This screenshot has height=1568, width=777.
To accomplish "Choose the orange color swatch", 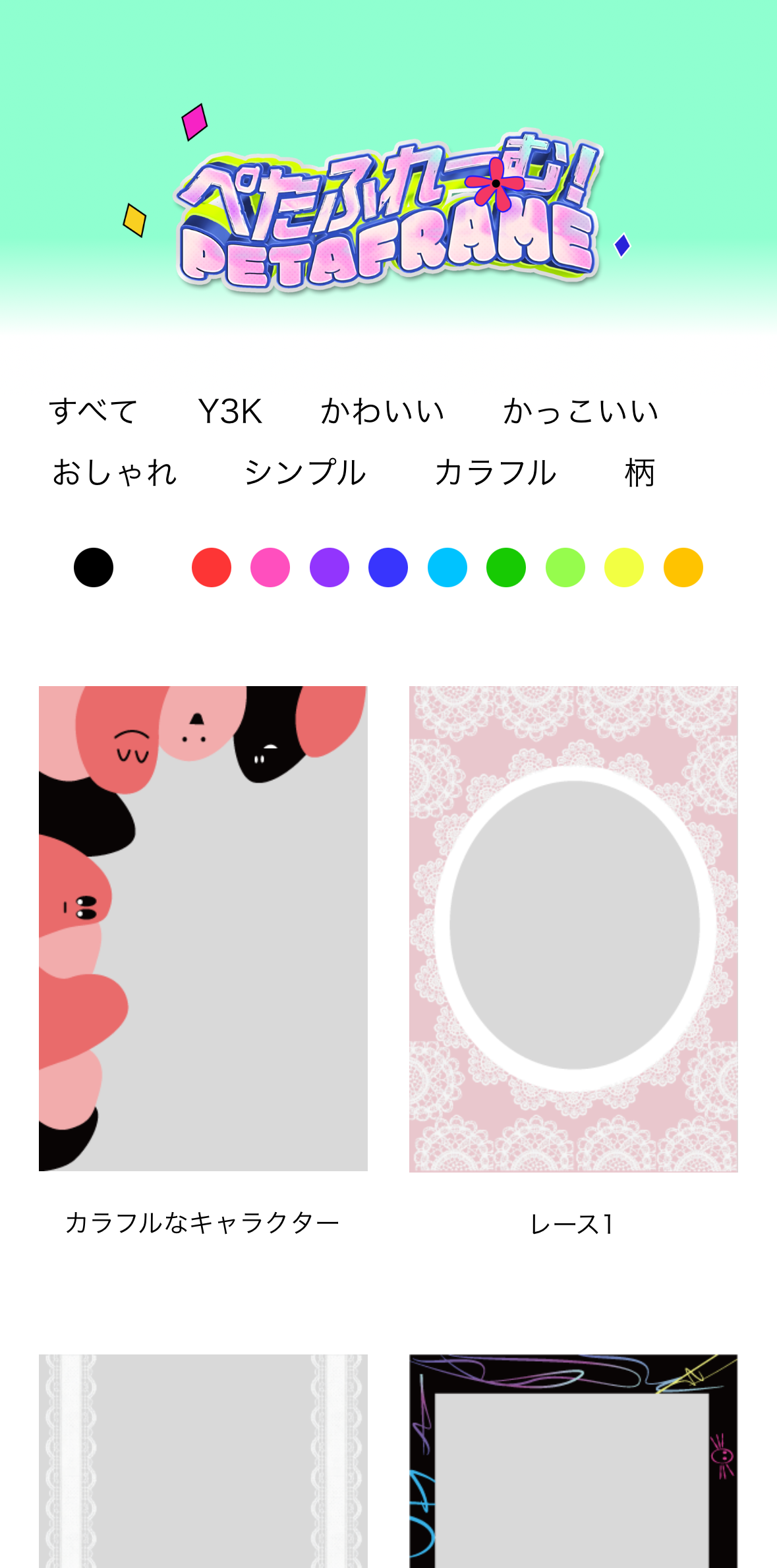I will click(683, 567).
